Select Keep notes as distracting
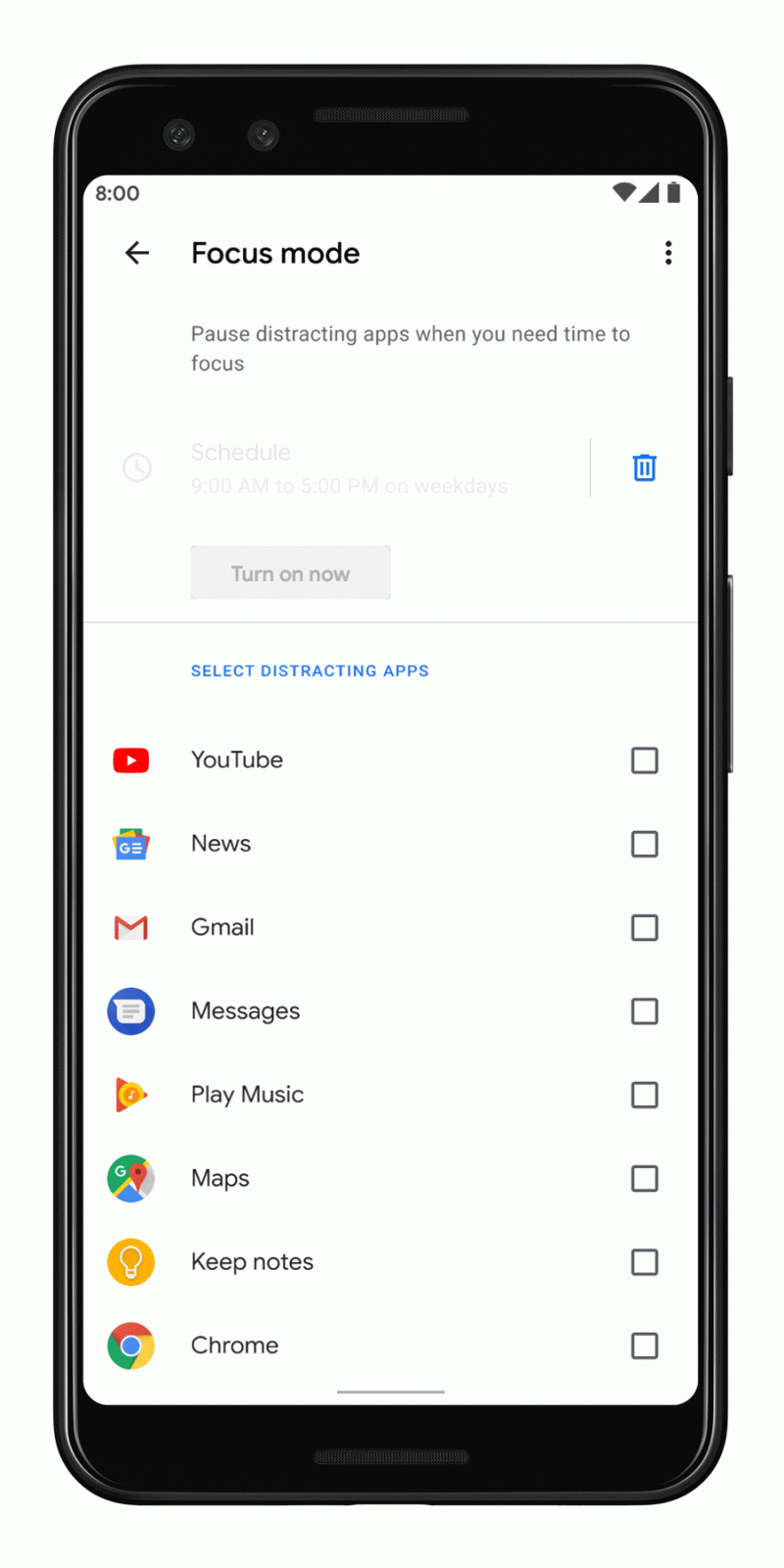This screenshot has height=1568, width=784. pos(644,1262)
